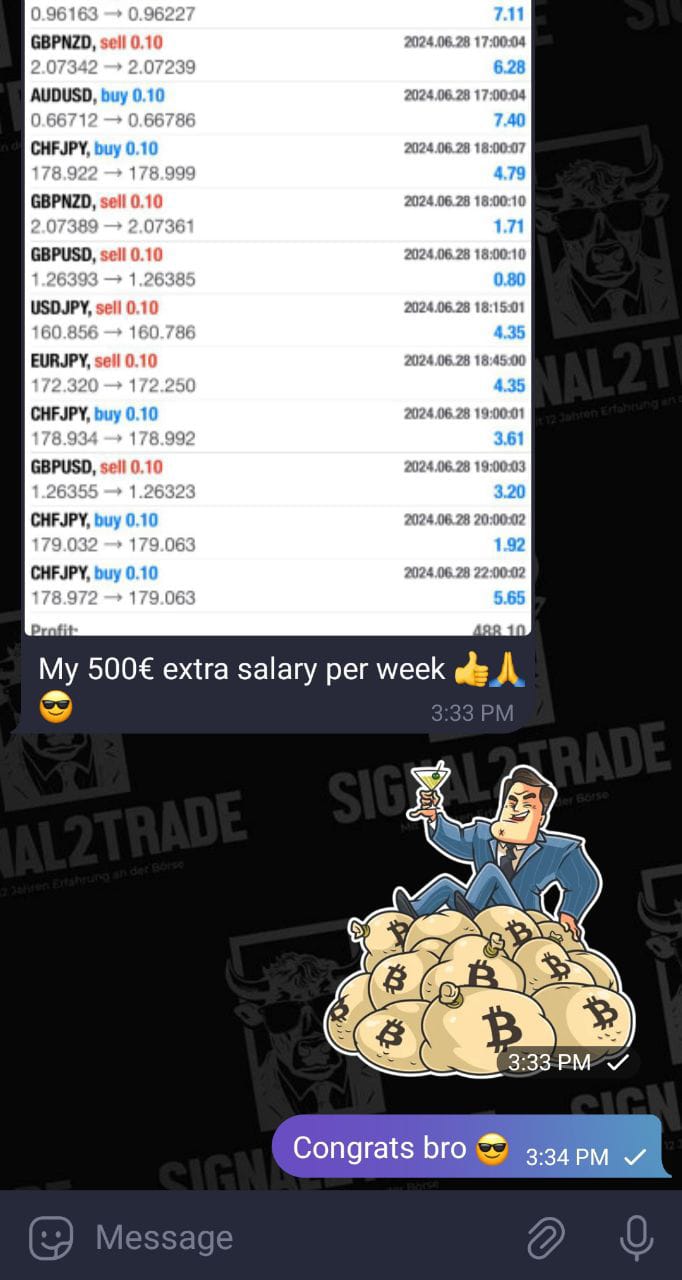Open the trading results screenshot image

pos(277,320)
